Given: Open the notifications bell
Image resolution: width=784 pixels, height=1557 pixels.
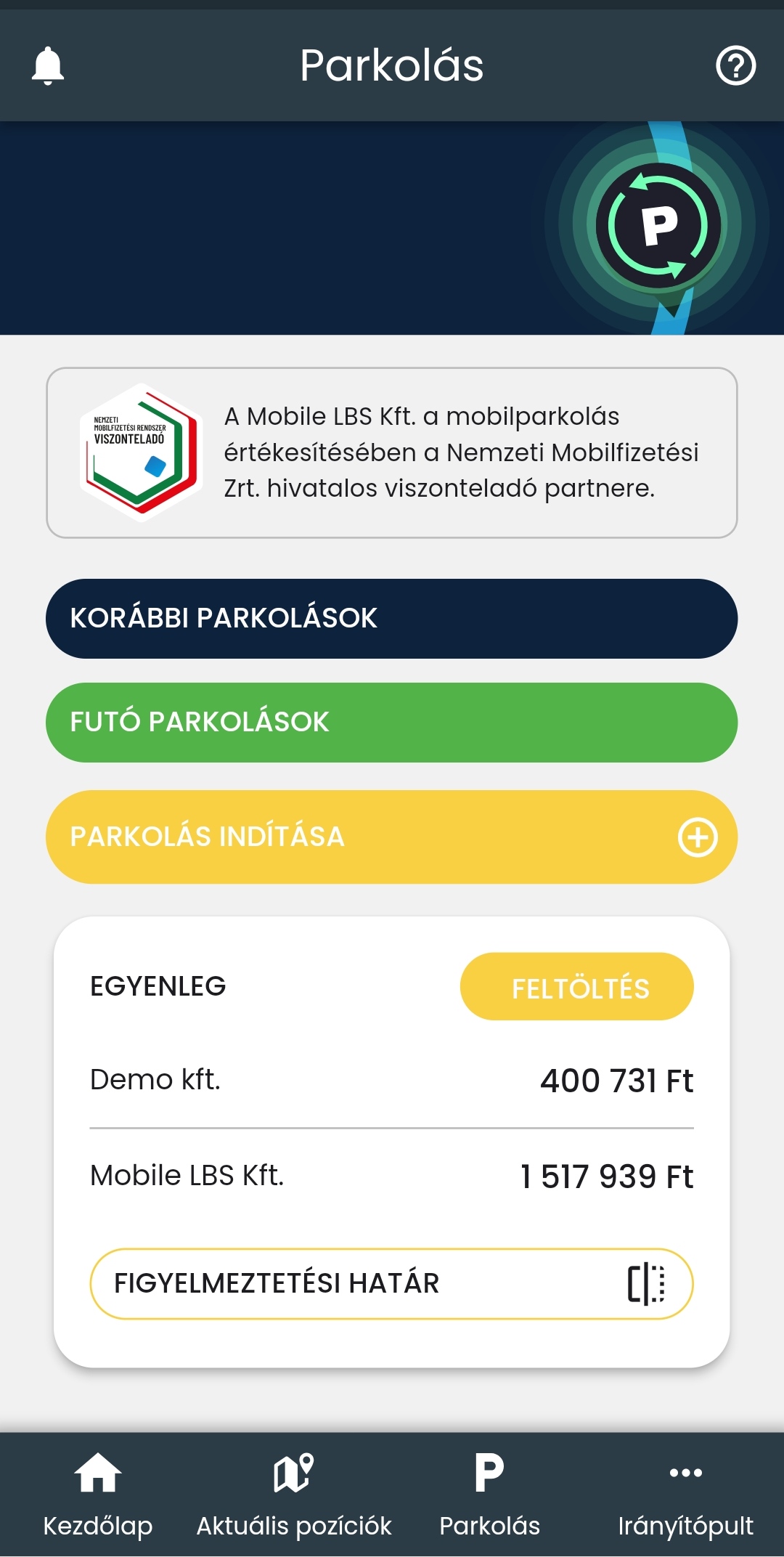Looking at the screenshot, I should click(48, 66).
